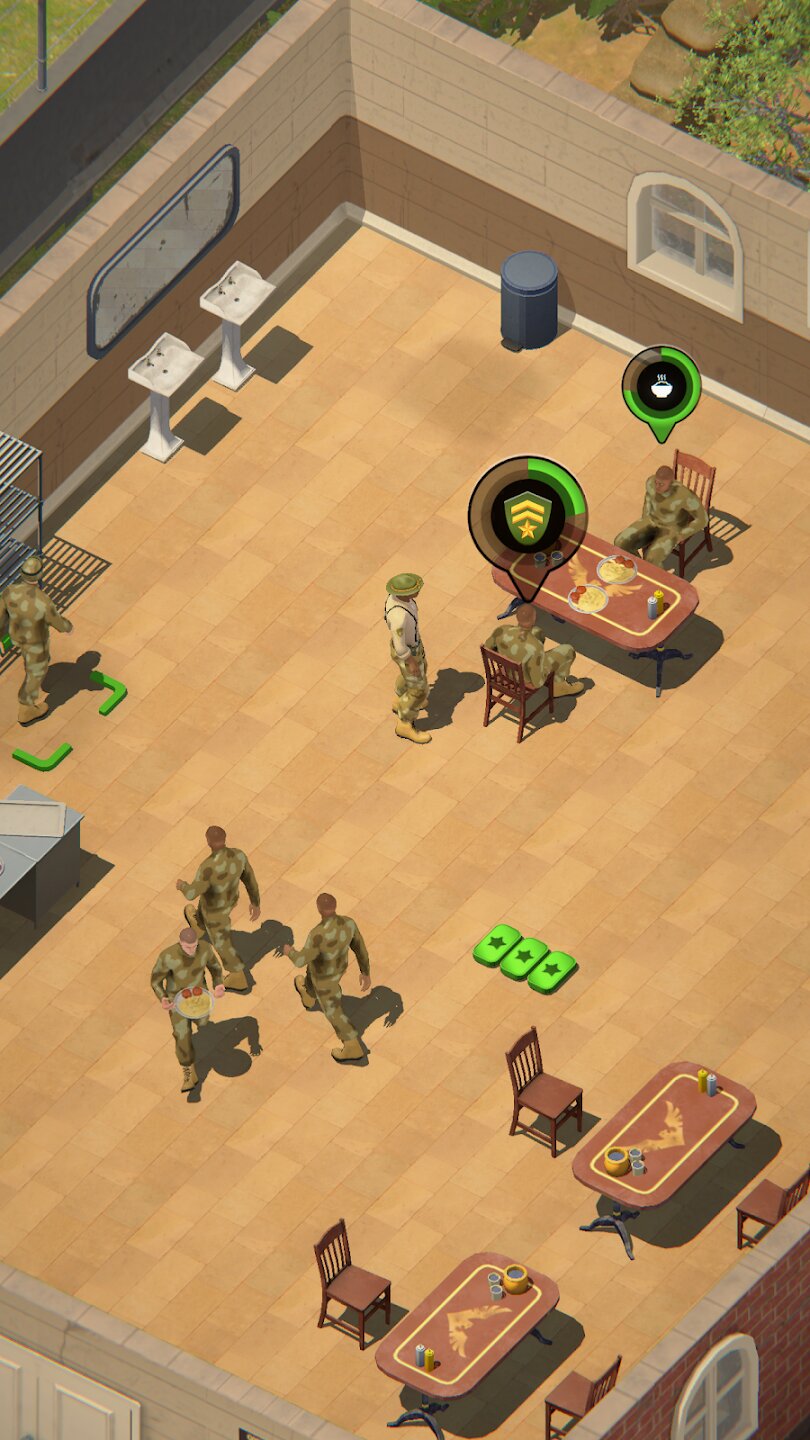The width and height of the screenshot is (810, 1440).
Task: Tap the sergeant rank badge bubble
Action: click(x=527, y=516)
